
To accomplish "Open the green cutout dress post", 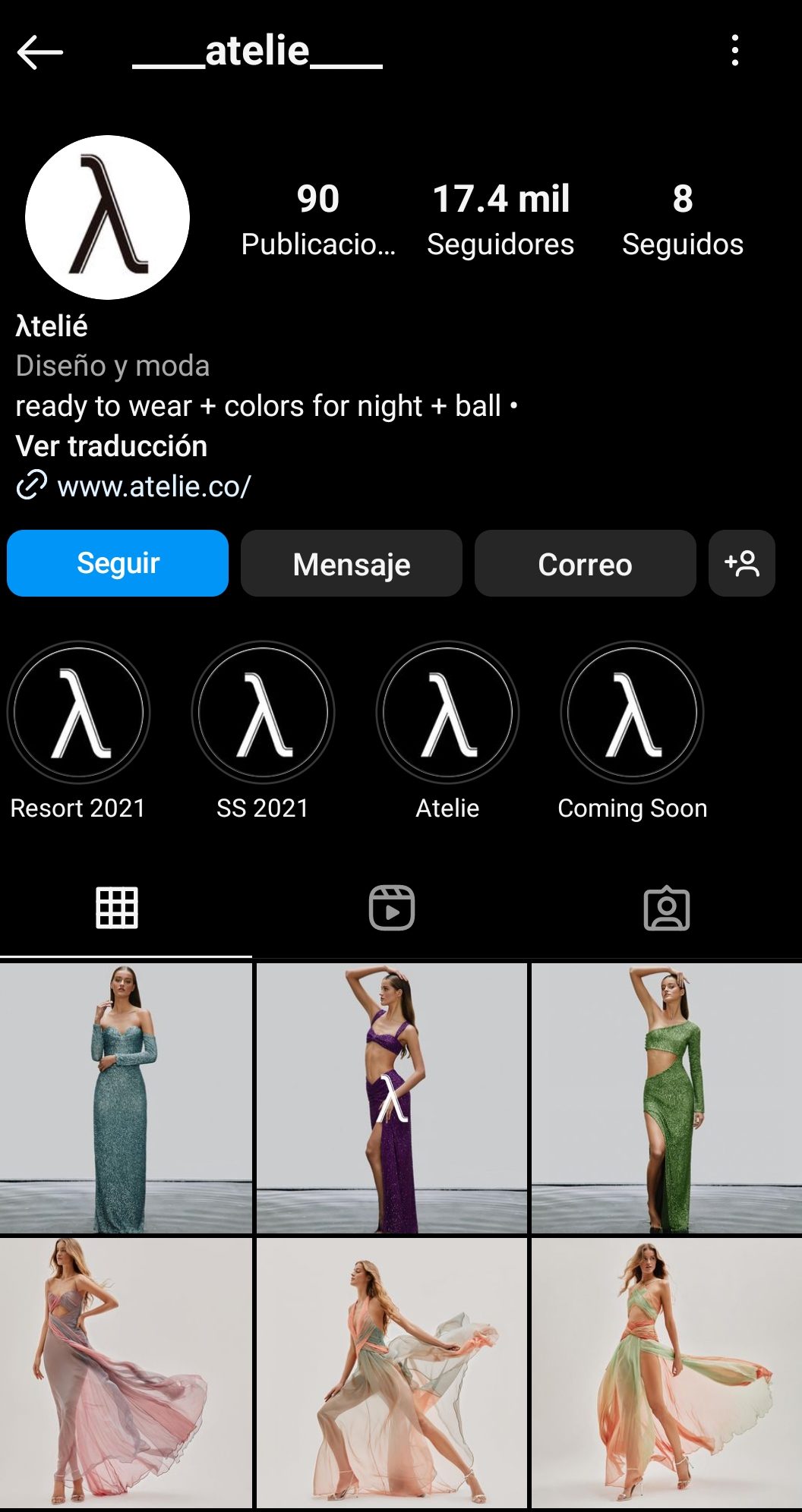I will point(667,1098).
